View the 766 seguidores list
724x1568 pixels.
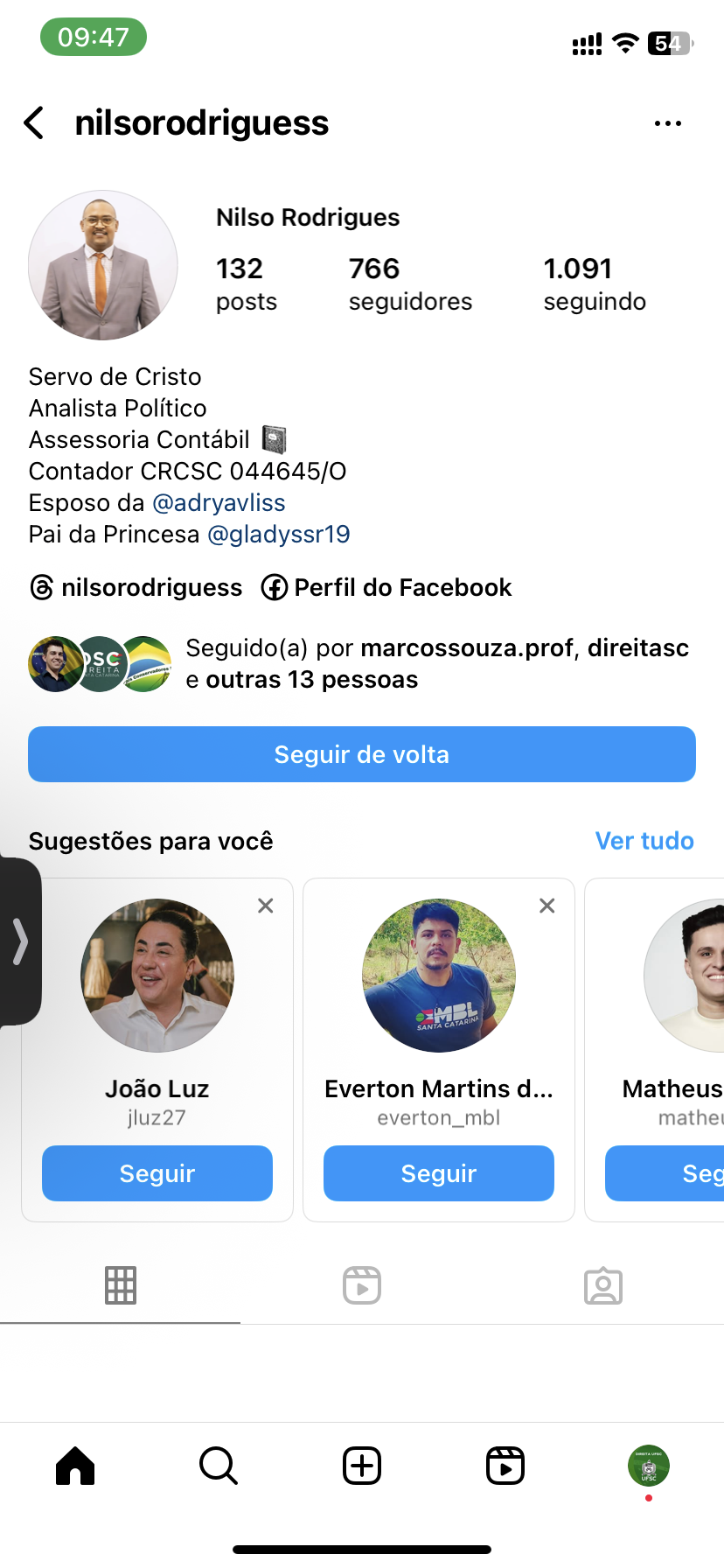tap(409, 283)
